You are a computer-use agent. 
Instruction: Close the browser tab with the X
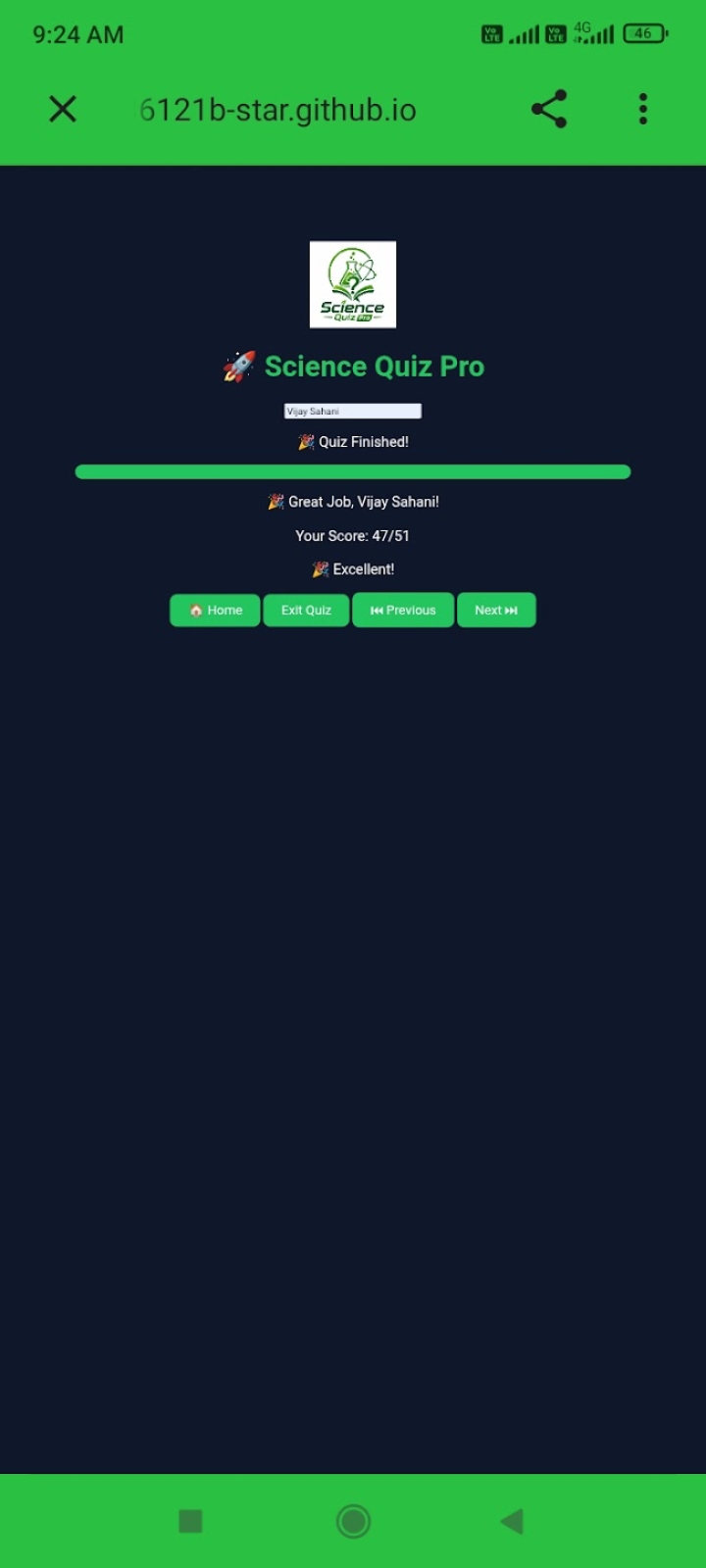pos(63,109)
